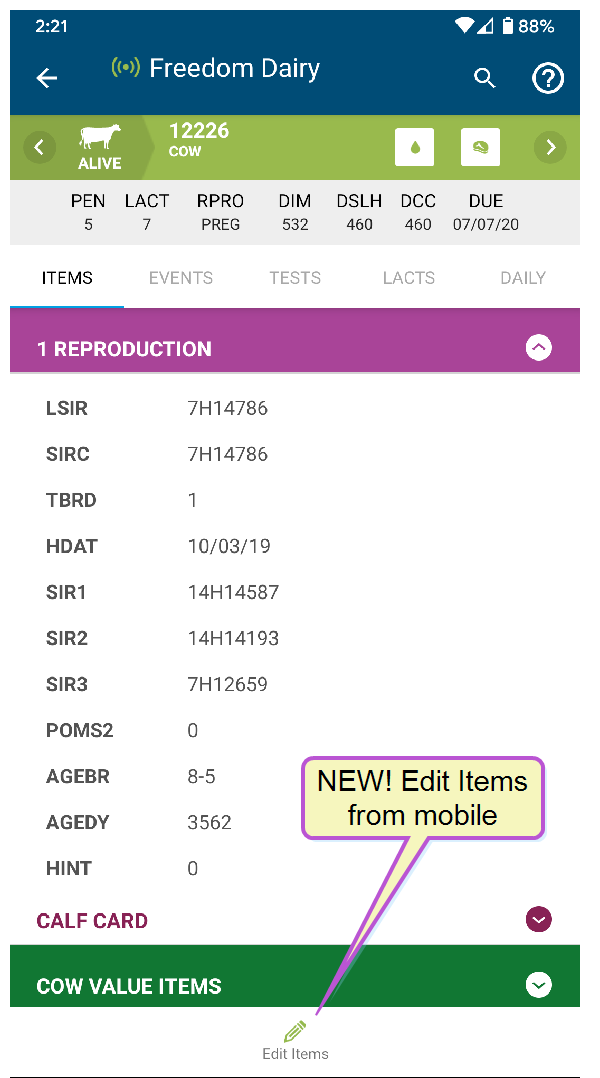Expand the Cow Value Items section
The width and height of the screenshot is (600, 1078).
539,984
